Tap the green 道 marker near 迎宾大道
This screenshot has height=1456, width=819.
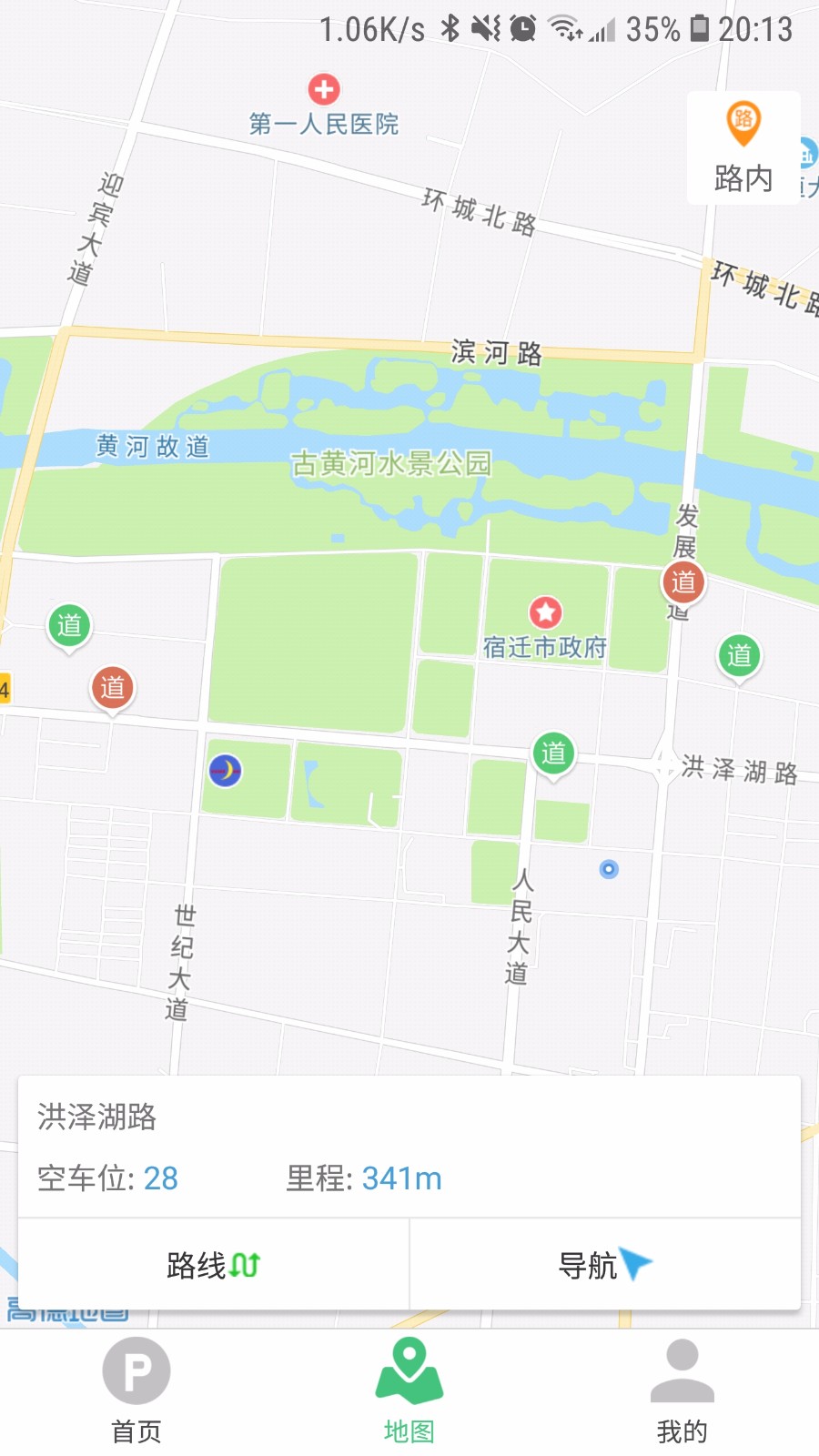tap(69, 624)
